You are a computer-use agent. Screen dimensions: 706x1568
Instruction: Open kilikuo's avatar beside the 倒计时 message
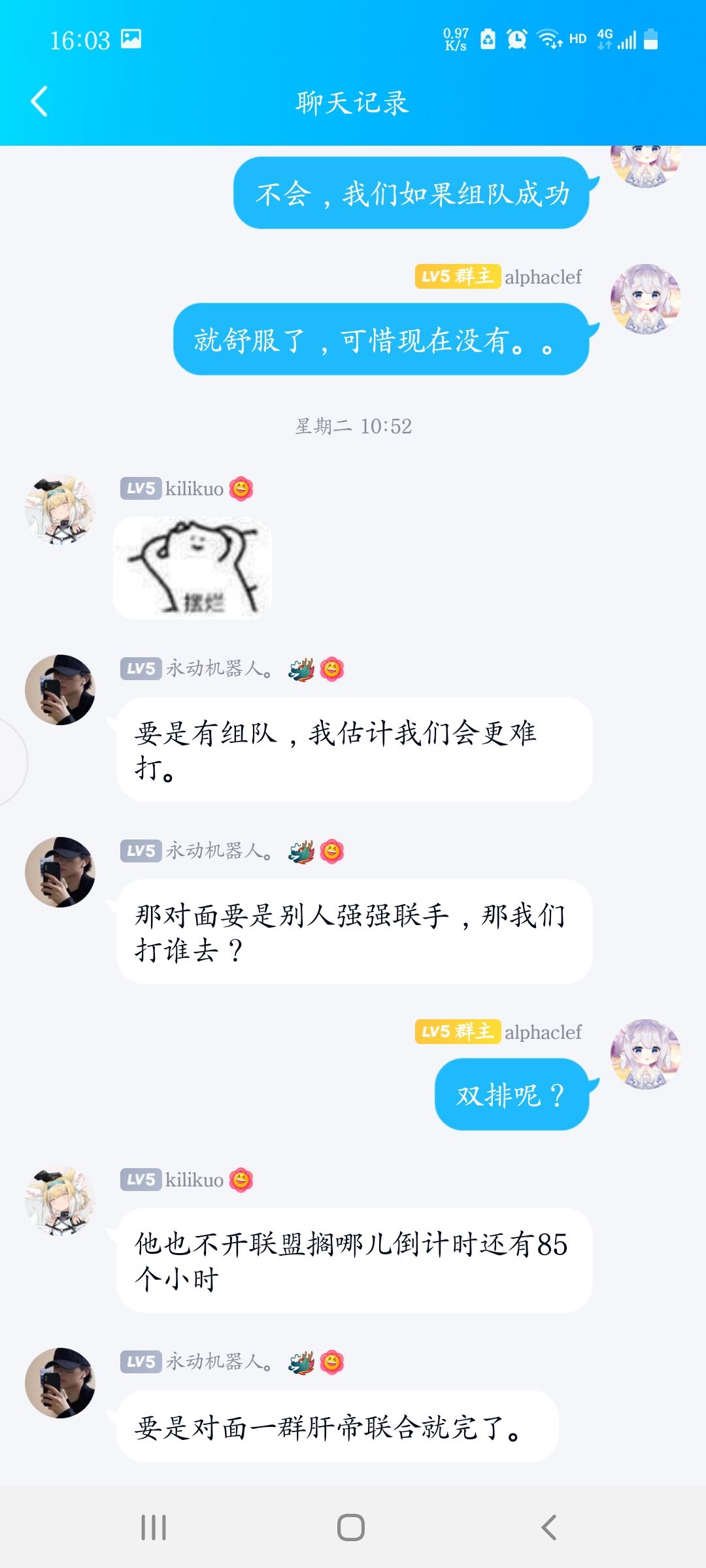pyautogui.click(x=60, y=1201)
